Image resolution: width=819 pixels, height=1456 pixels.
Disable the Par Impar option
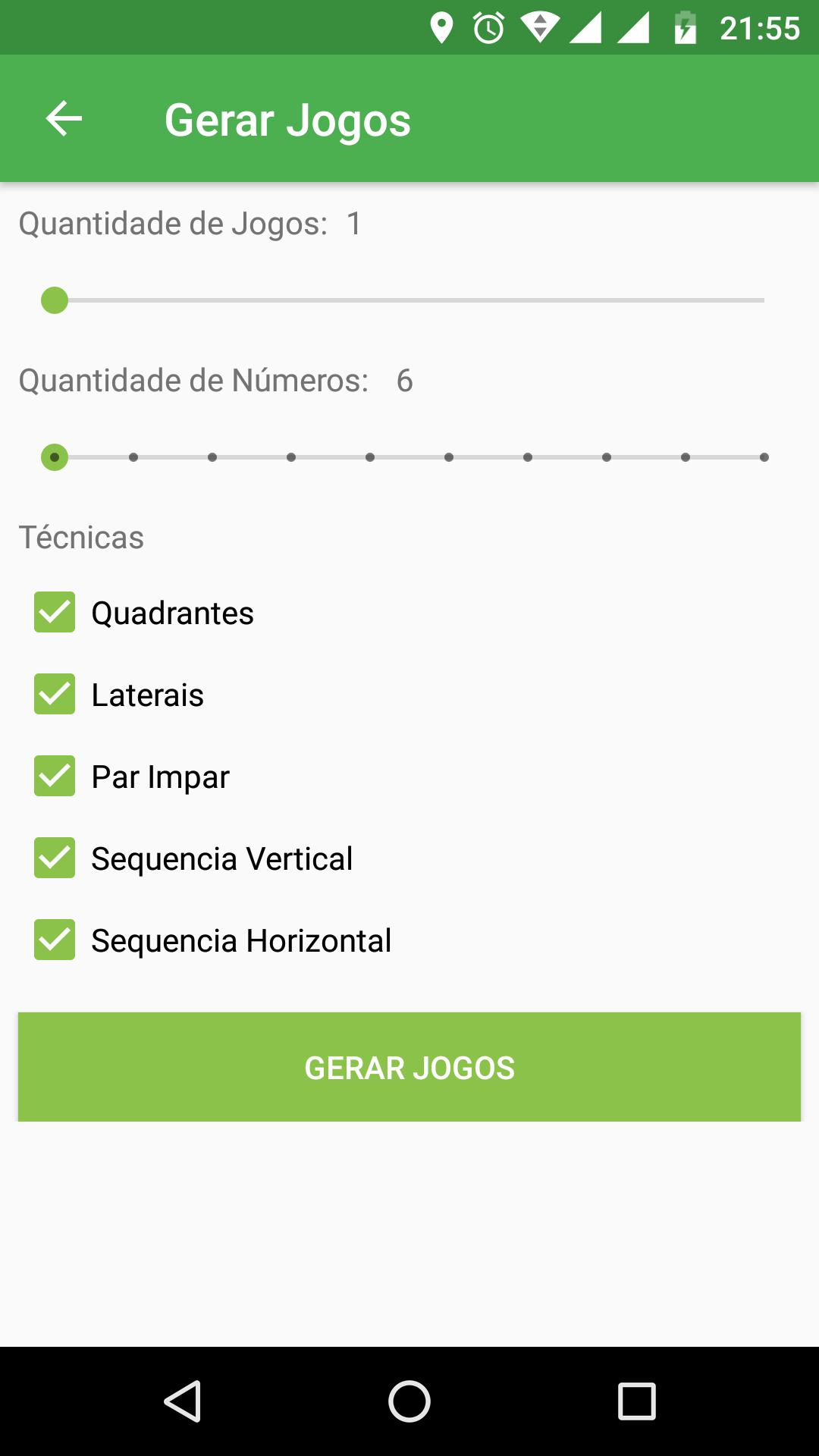[55, 777]
